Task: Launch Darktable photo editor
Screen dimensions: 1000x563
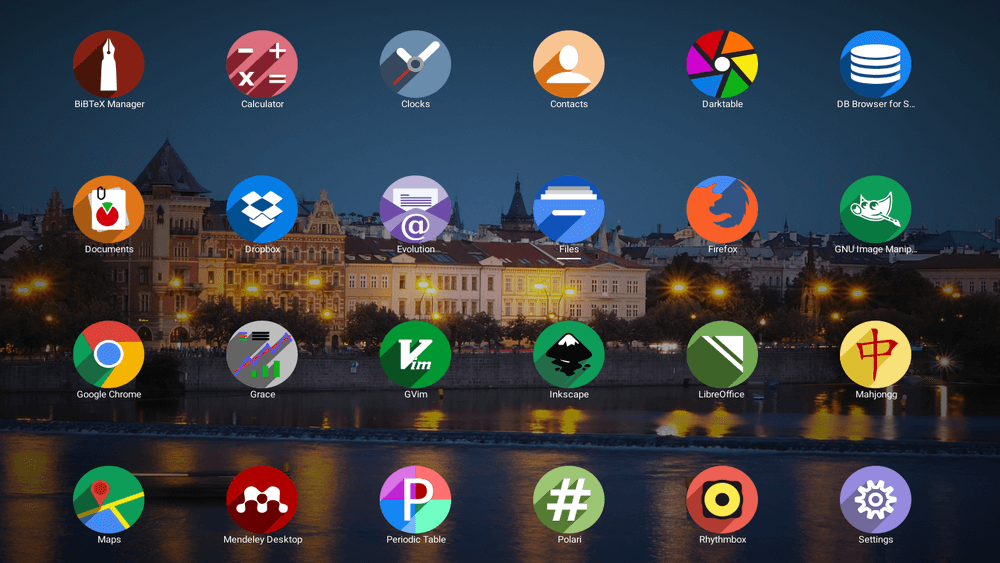Action: [x=722, y=65]
